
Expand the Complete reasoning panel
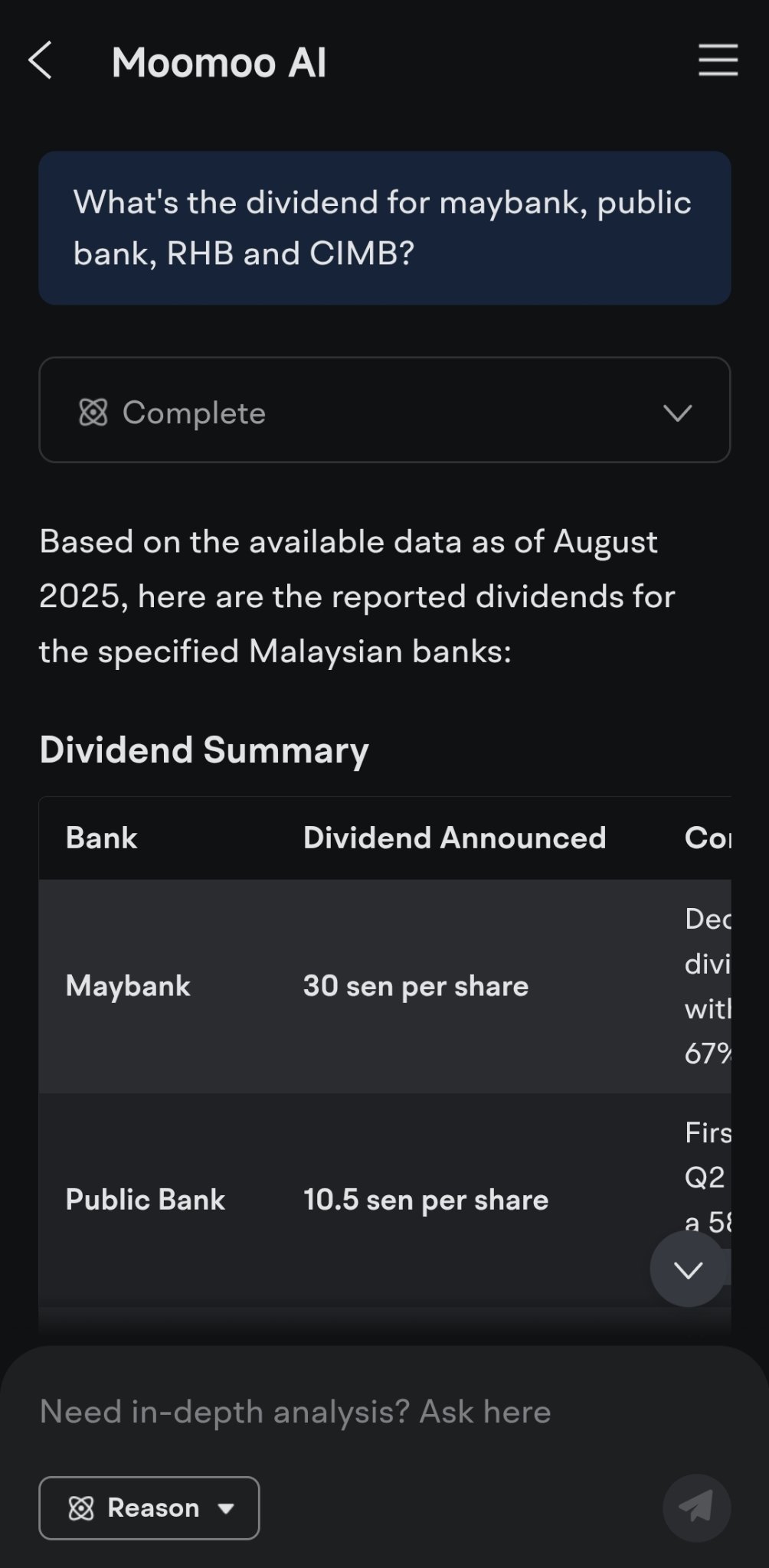coord(384,410)
